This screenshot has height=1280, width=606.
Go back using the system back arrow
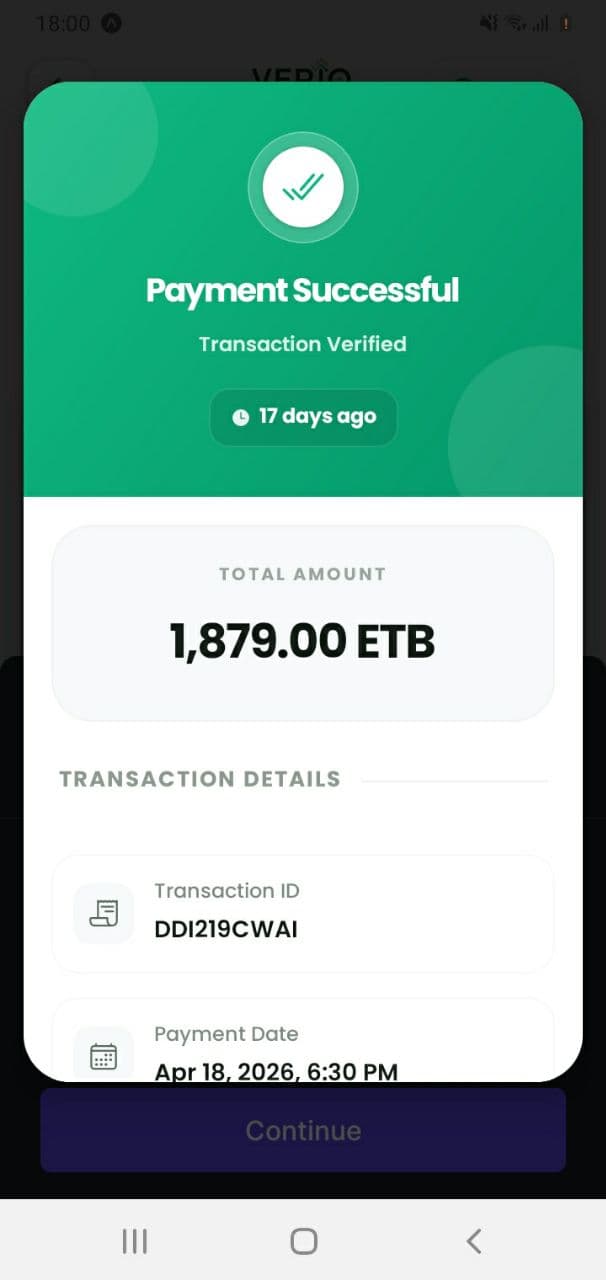click(x=474, y=1241)
